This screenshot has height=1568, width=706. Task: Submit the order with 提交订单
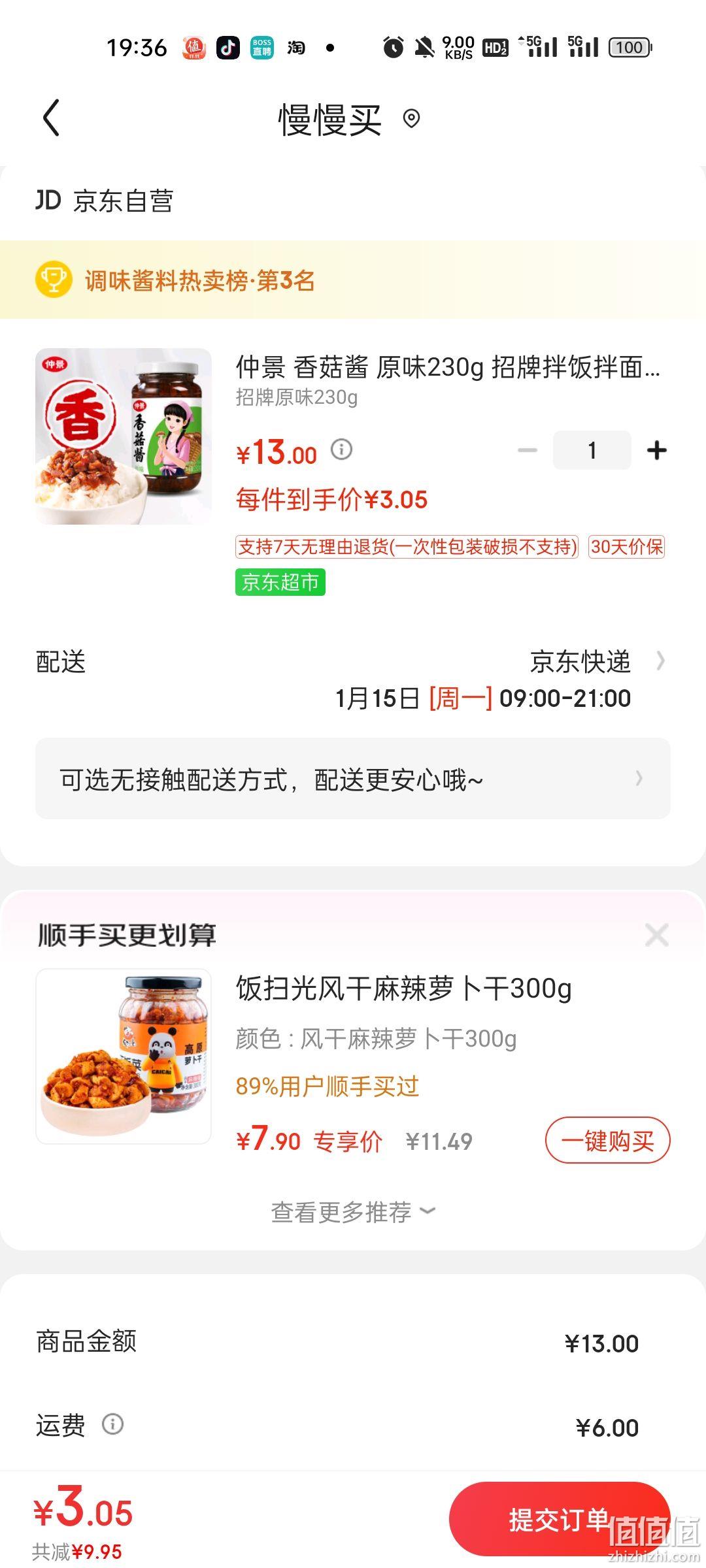coord(560,1519)
